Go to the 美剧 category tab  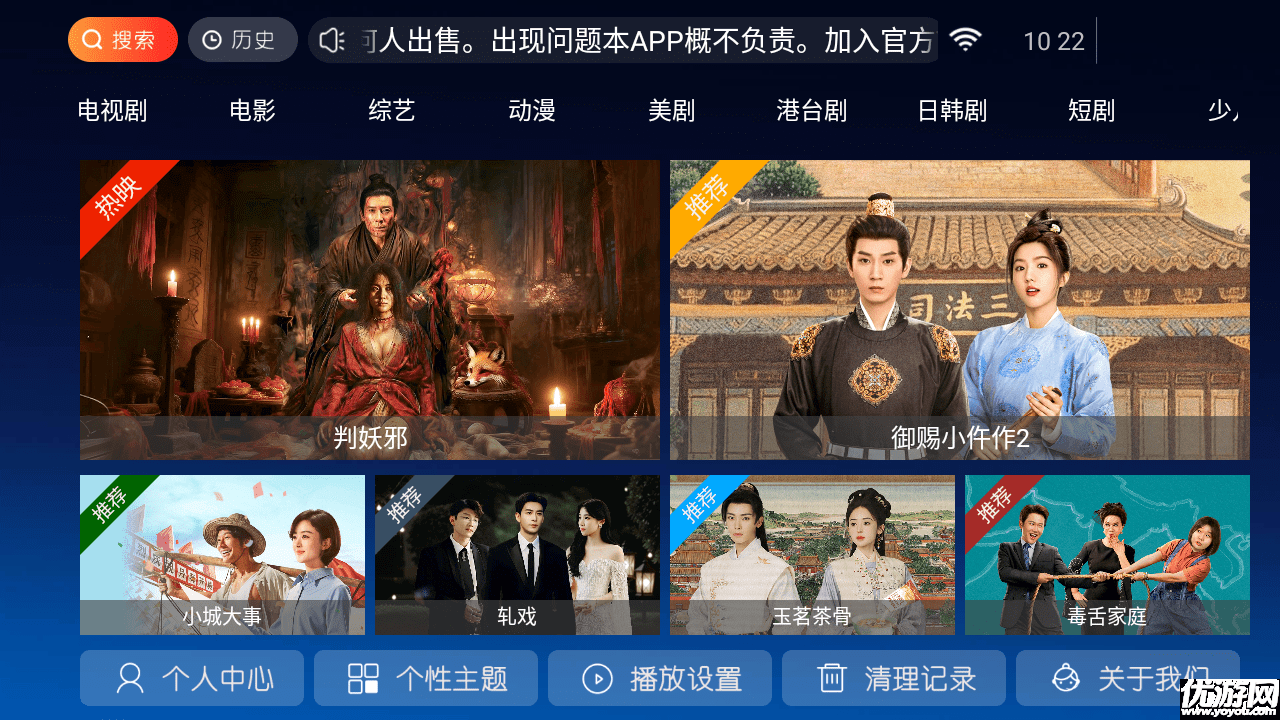click(x=671, y=110)
